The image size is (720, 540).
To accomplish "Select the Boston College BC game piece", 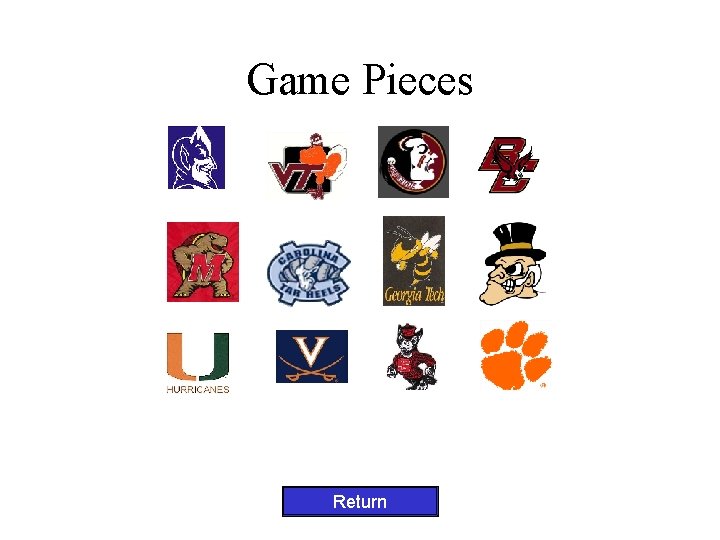I will click(509, 164).
